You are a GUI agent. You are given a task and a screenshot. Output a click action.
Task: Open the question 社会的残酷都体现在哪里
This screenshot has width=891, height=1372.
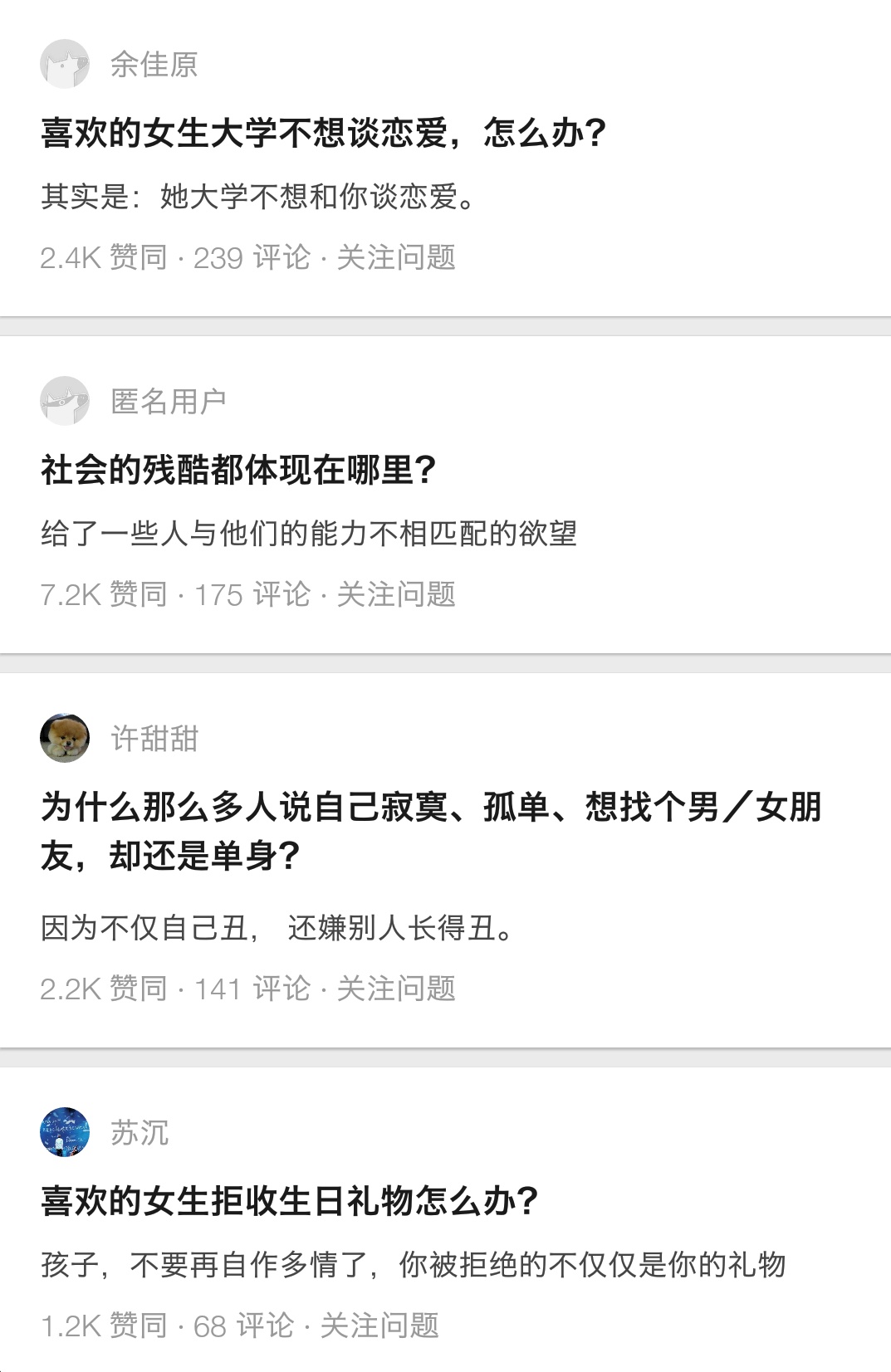(x=239, y=467)
